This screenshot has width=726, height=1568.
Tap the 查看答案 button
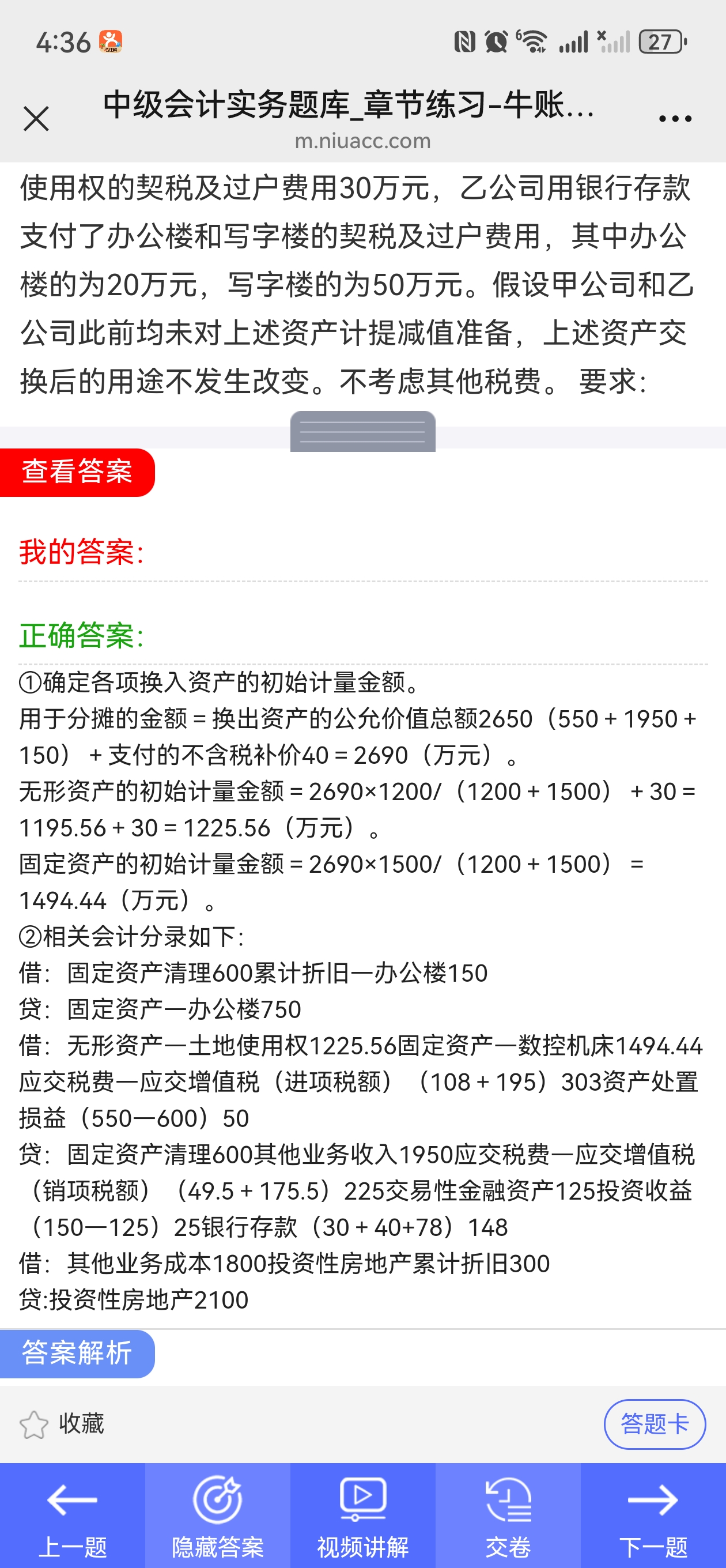(77, 472)
